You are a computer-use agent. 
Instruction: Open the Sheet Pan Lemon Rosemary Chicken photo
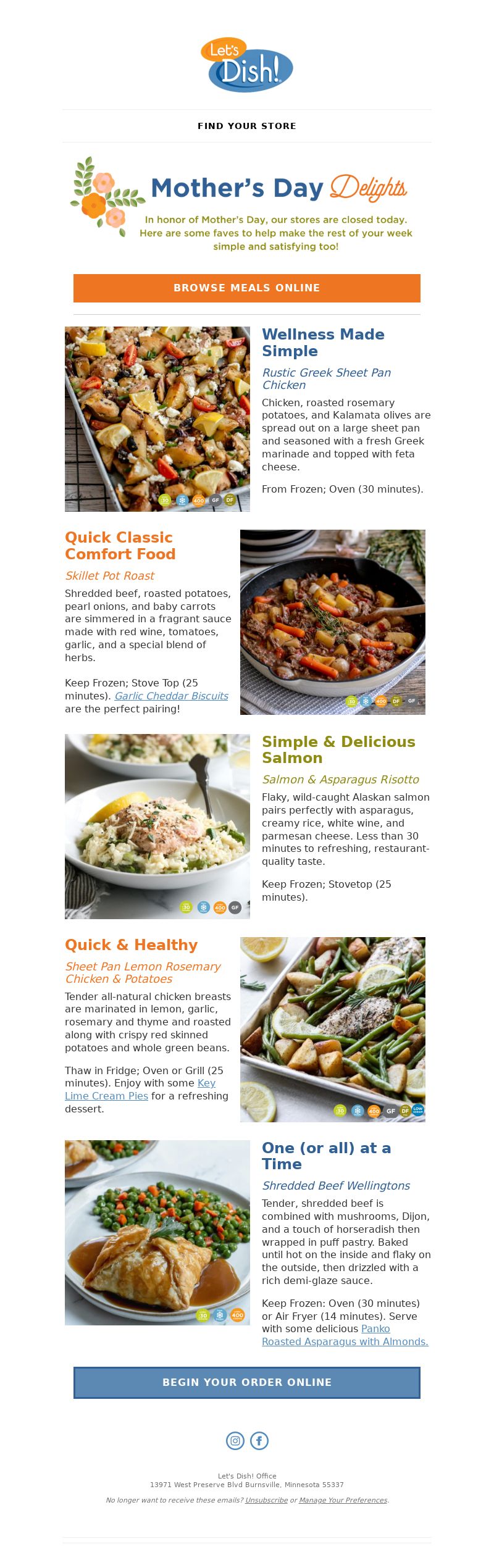[333, 1030]
